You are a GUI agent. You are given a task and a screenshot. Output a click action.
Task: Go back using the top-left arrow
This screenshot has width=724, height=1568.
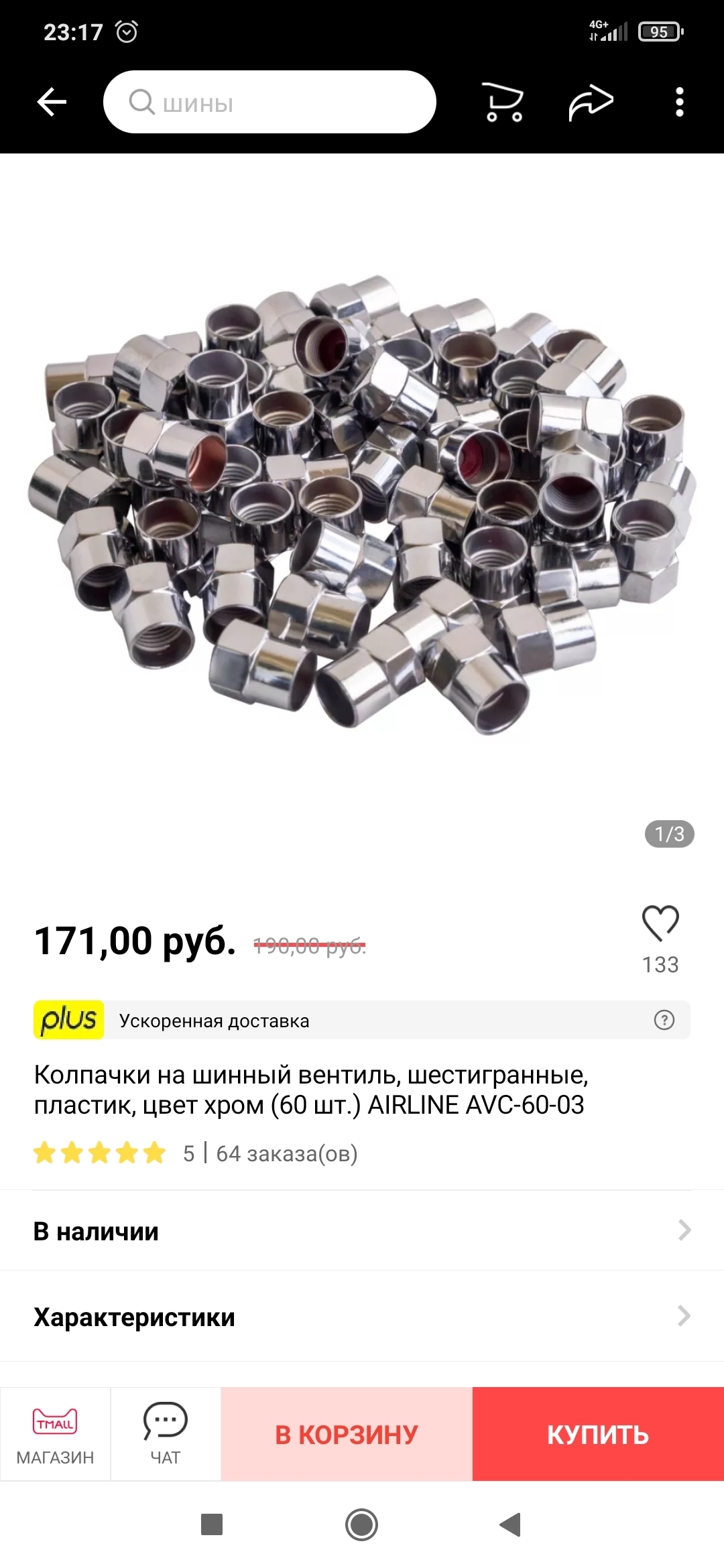click(52, 103)
